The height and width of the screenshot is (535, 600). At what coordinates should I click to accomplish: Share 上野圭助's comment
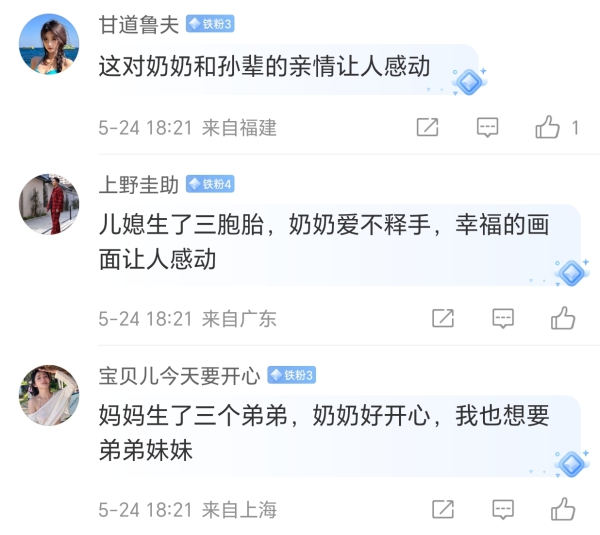tap(443, 318)
